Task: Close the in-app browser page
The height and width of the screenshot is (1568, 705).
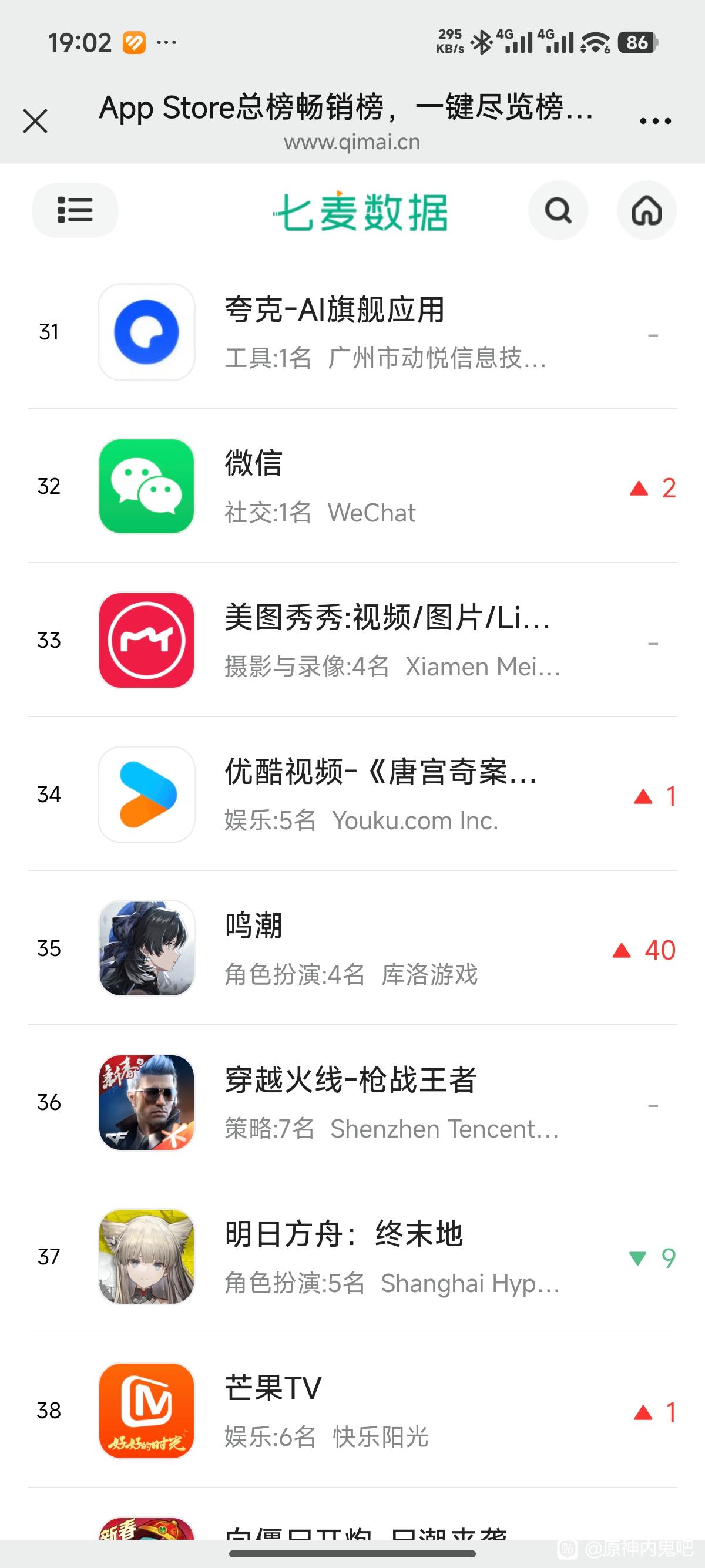Action: tap(35, 120)
